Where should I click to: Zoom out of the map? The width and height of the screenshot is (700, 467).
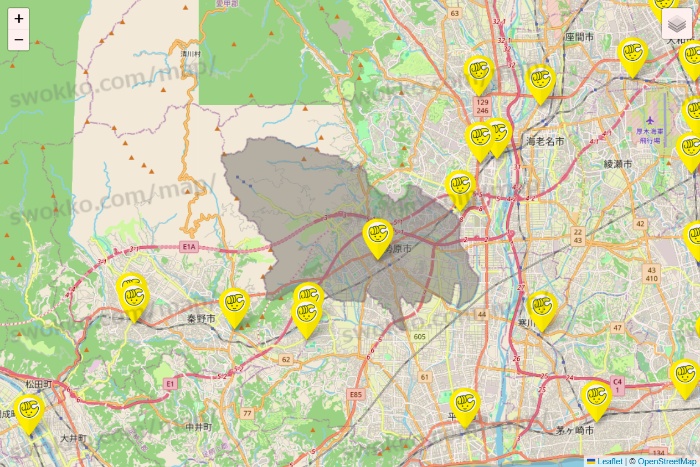click(x=18, y=41)
